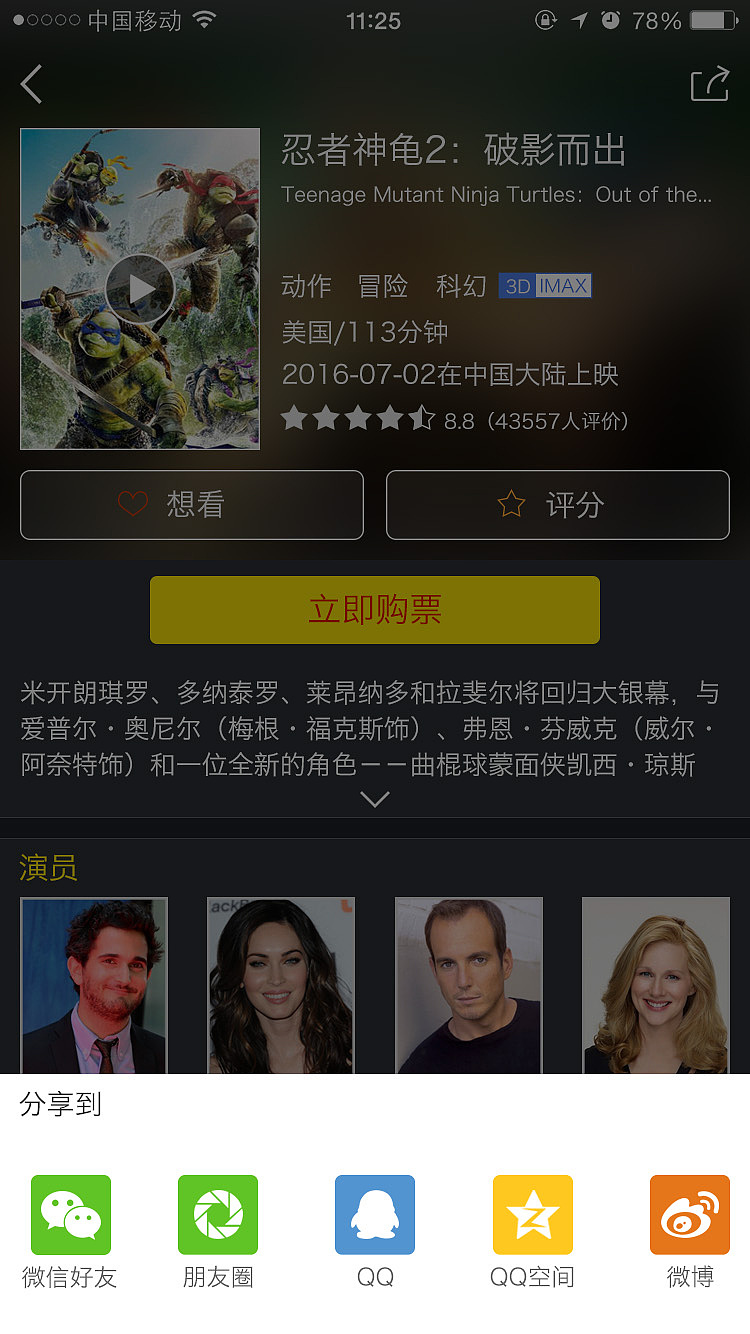Tap 立即购票 to buy tickets
This screenshot has height=1334, width=750.
pyautogui.click(x=375, y=610)
